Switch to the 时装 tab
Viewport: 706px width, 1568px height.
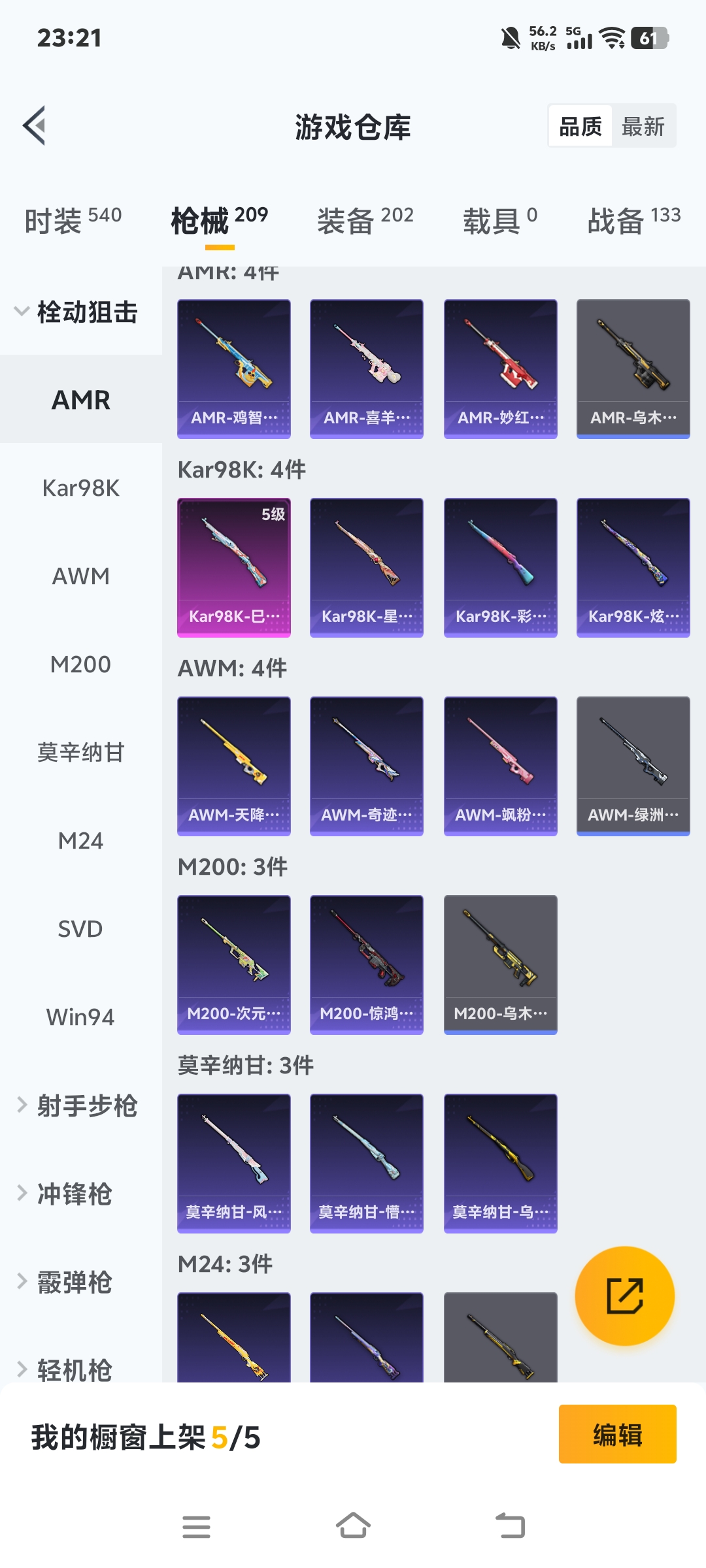(73, 220)
